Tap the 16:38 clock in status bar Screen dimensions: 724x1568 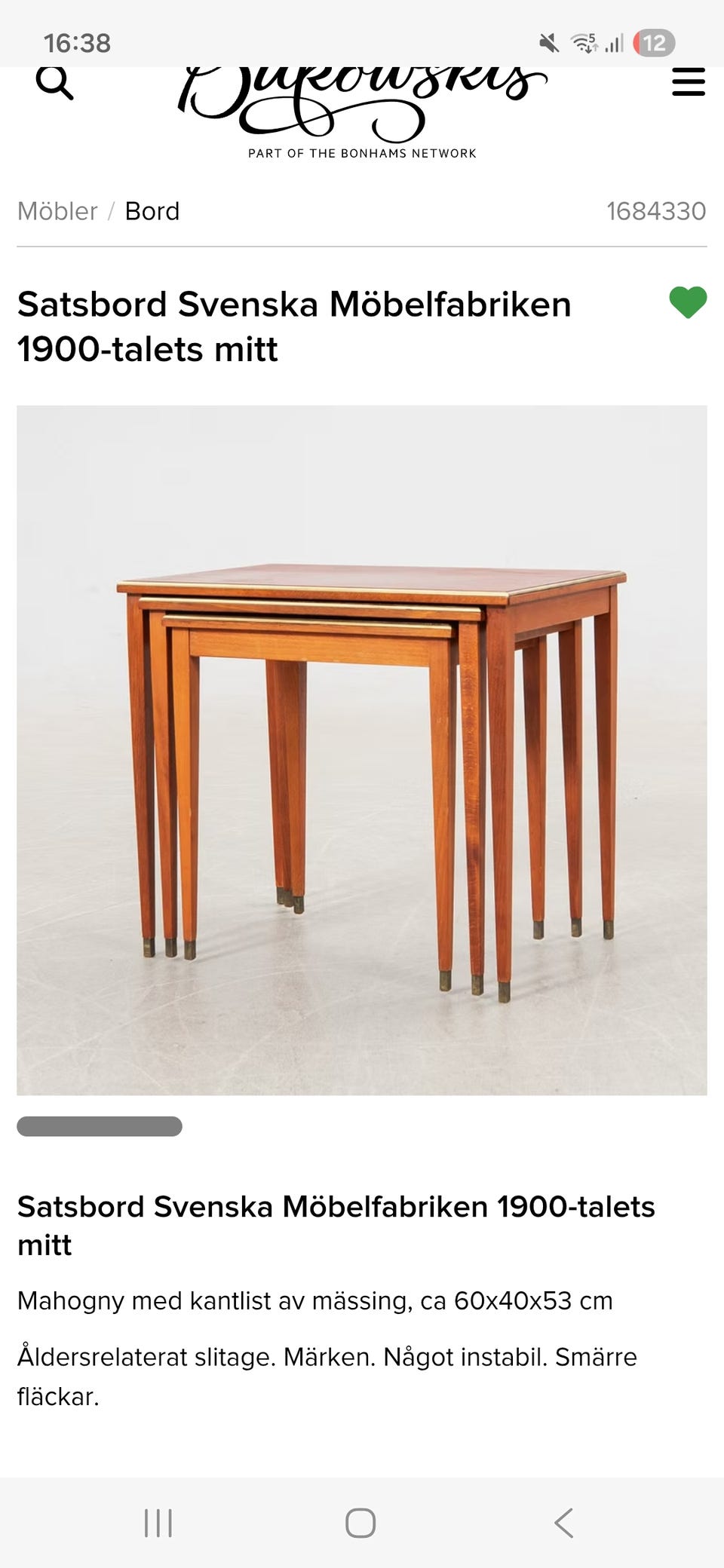click(x=75, y=43)
